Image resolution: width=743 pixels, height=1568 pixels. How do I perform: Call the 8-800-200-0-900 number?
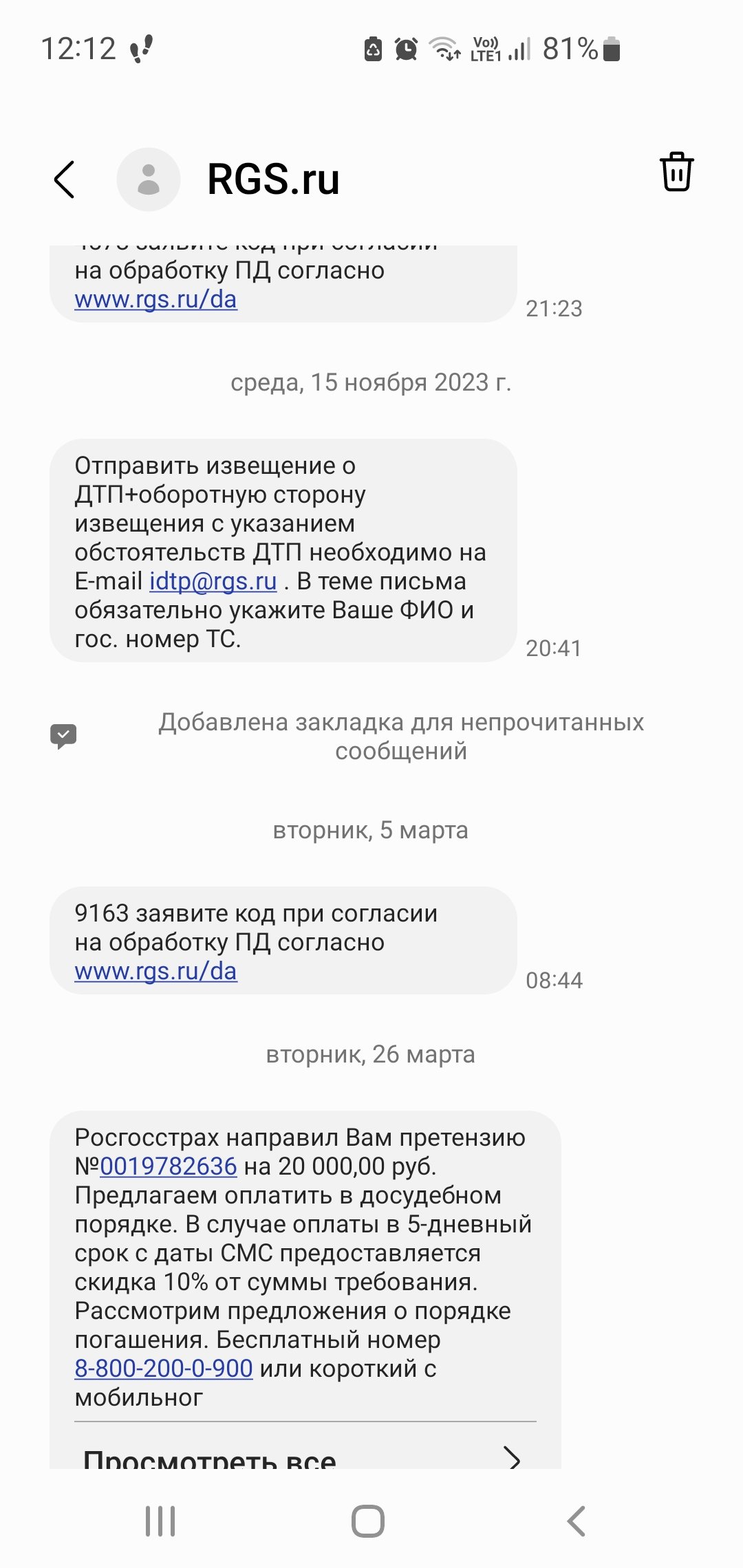[164, 1369]
